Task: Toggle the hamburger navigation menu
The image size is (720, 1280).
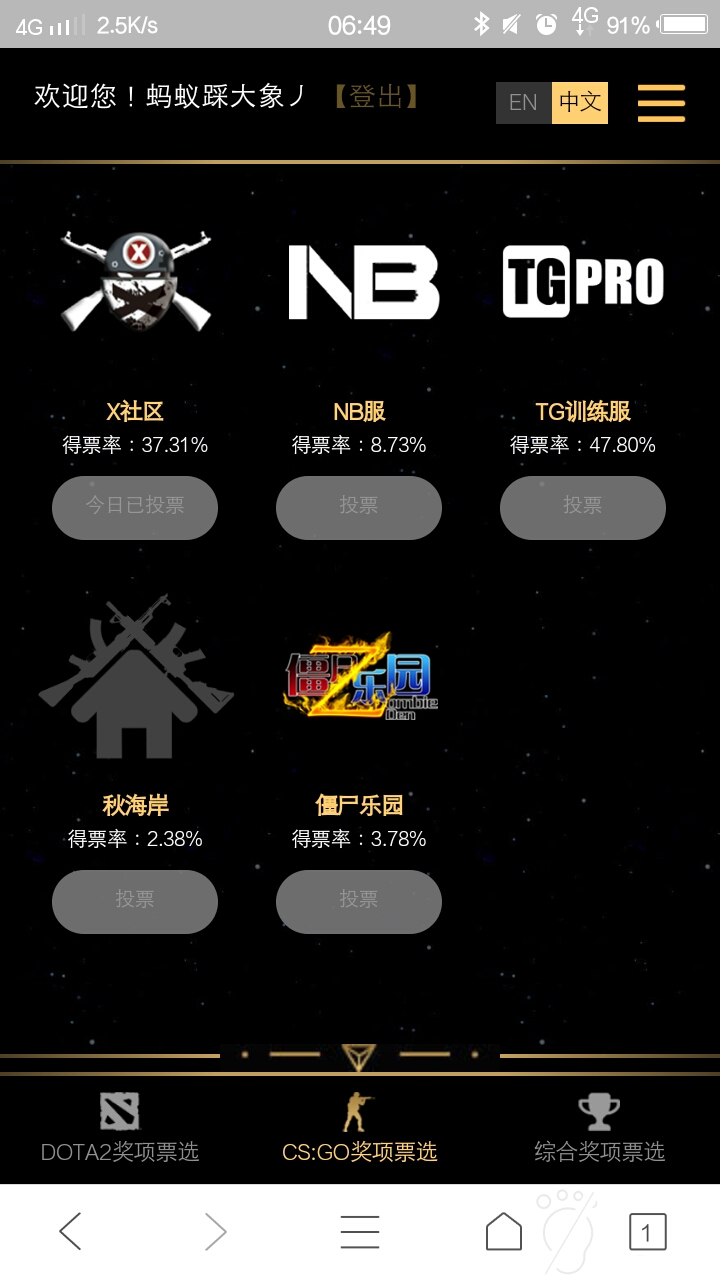Action: click(x=661, y=102)
